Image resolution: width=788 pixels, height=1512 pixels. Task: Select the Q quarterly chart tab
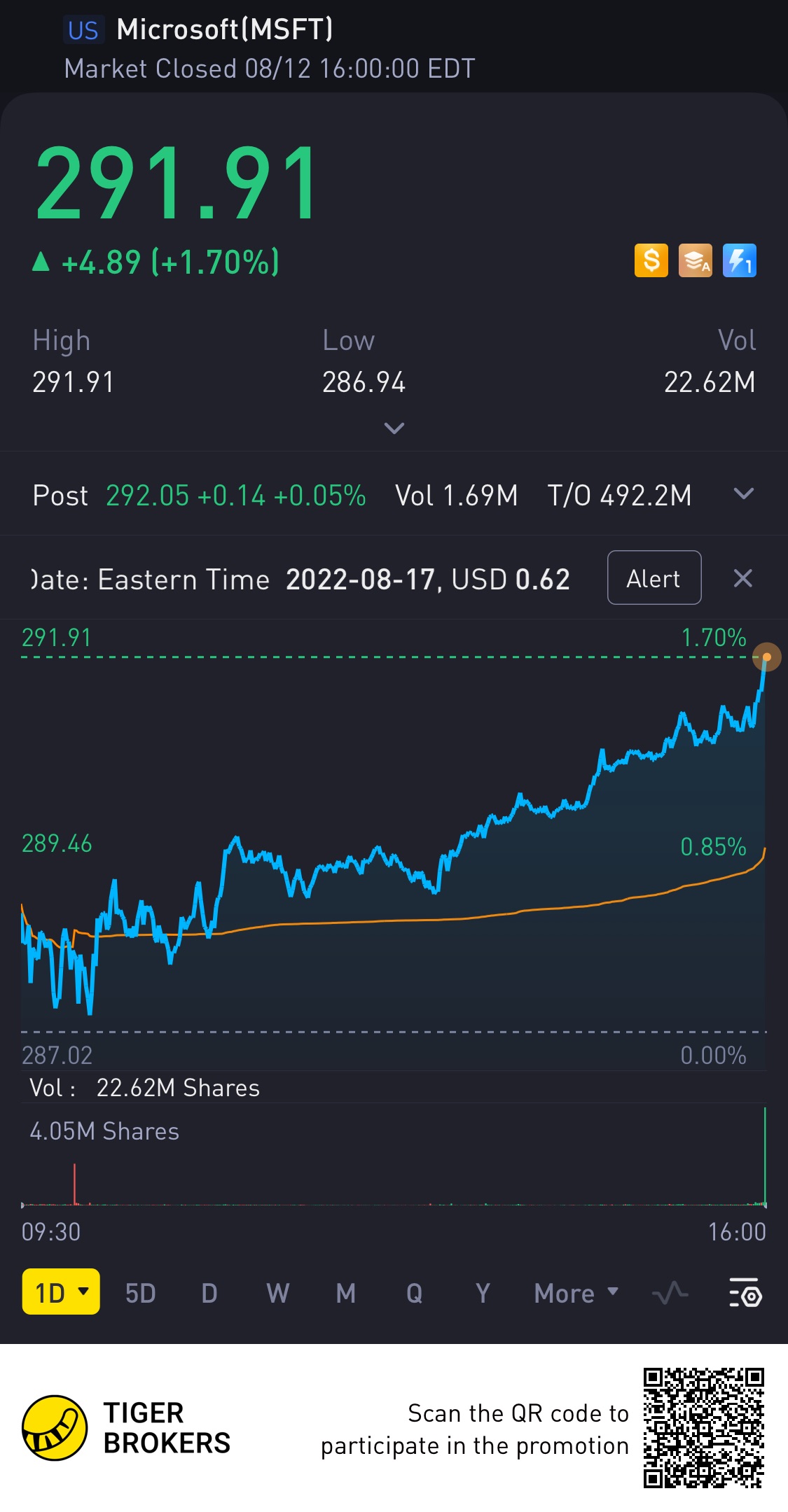pyautogui.click(x=414, y=1293)
